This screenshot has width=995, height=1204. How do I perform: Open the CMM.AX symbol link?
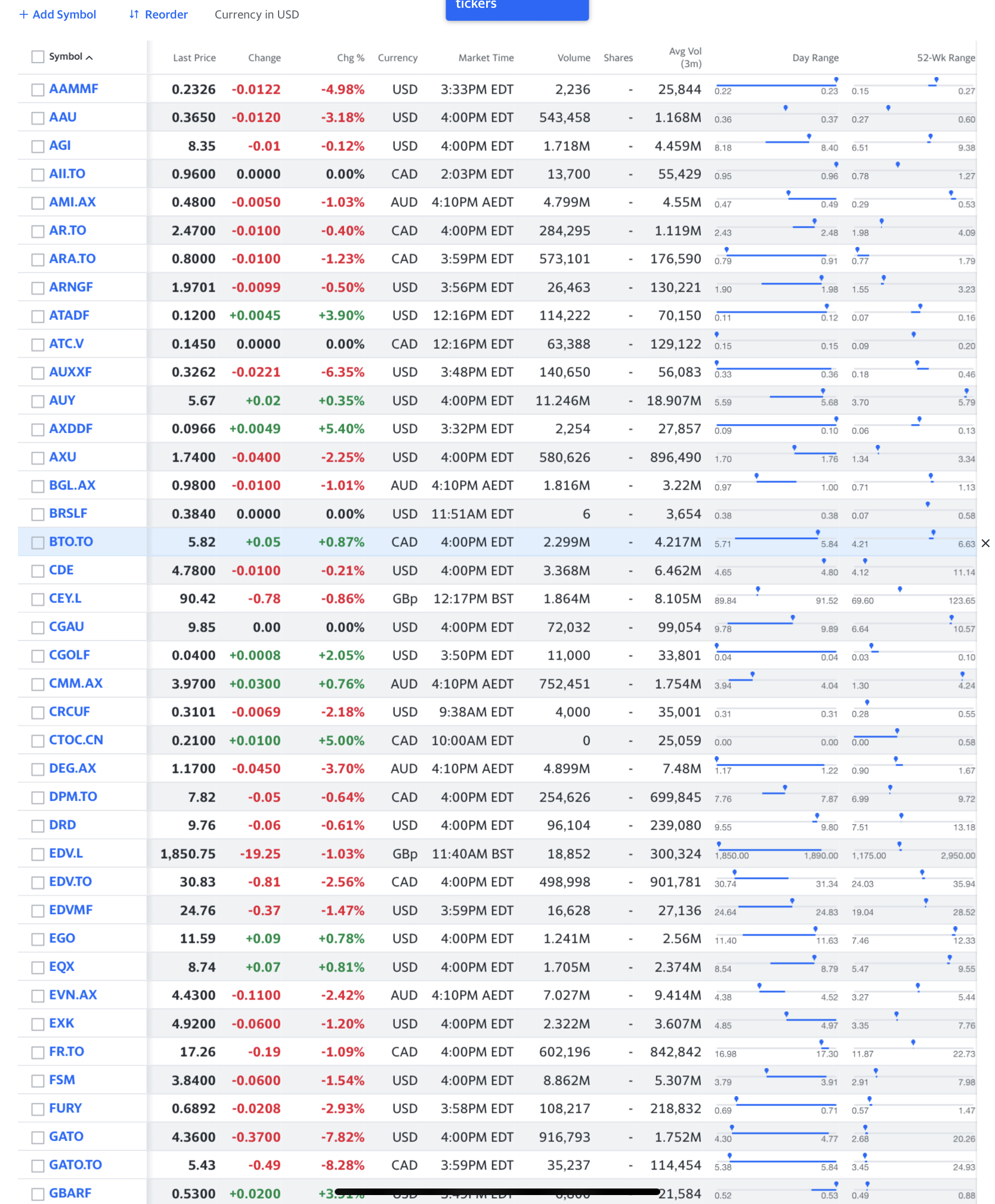click(76, 683)
